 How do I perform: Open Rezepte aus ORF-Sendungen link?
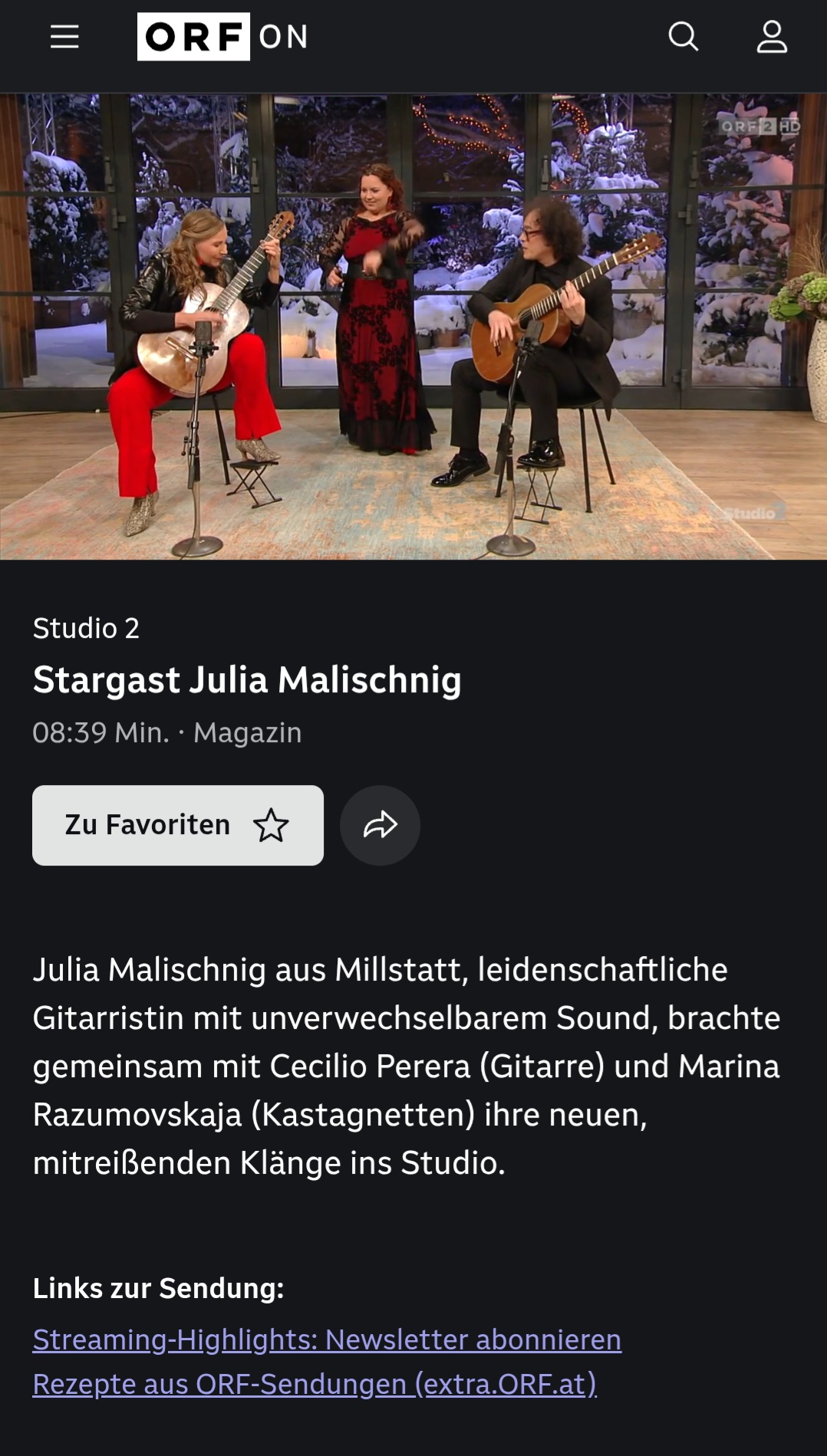point(315,1384)
